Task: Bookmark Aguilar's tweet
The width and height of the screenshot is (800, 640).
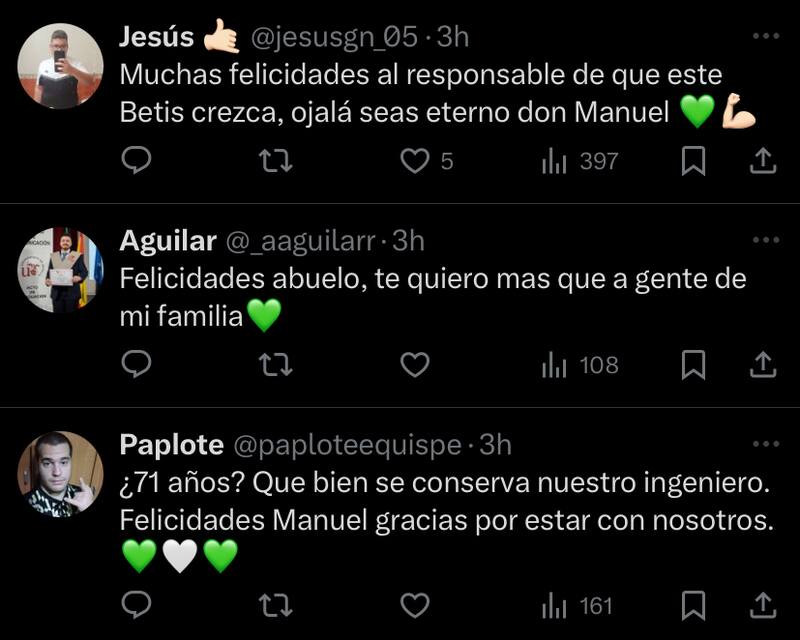Action: point(693,365)
